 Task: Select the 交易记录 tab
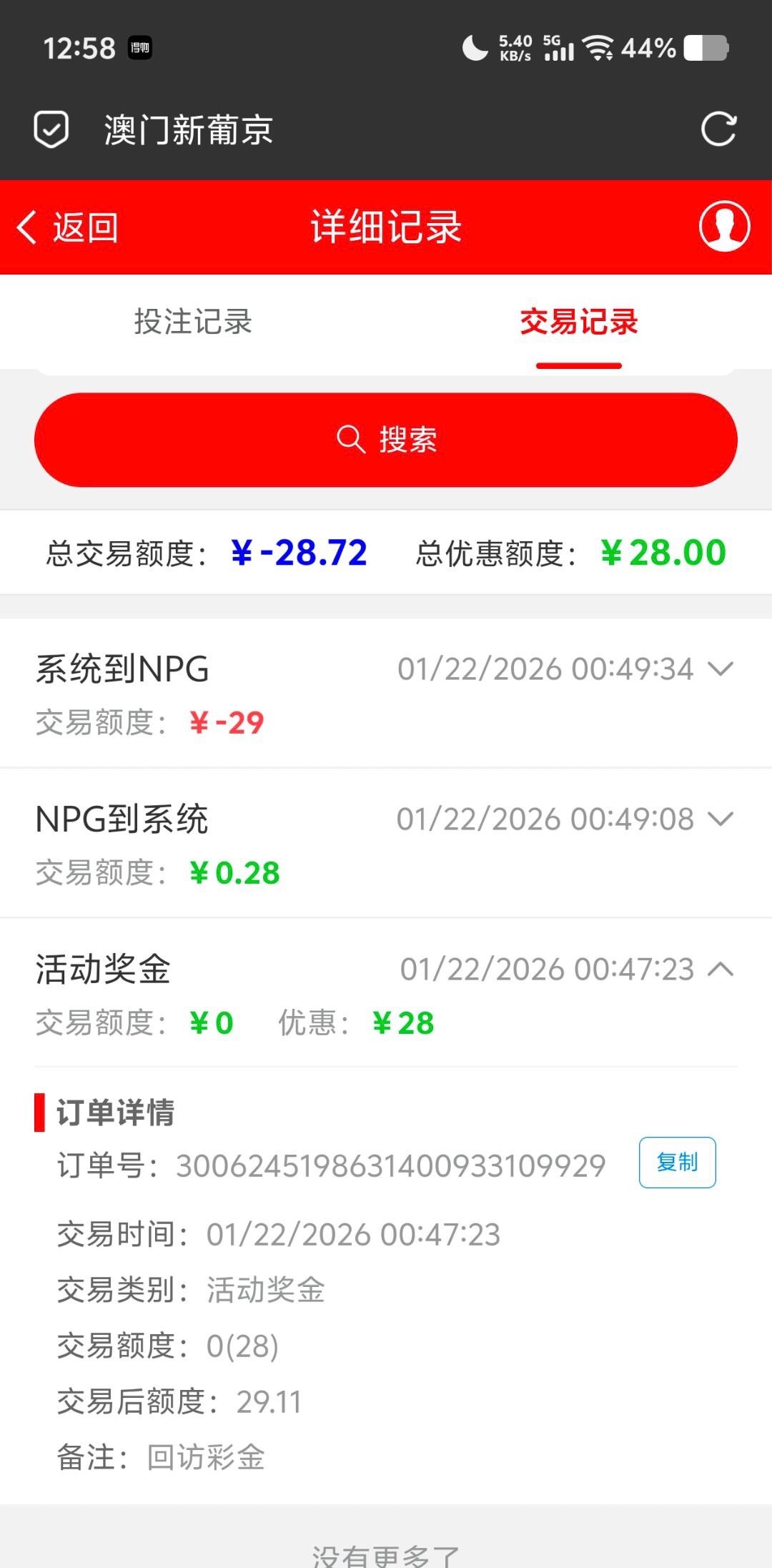point(578,322)
